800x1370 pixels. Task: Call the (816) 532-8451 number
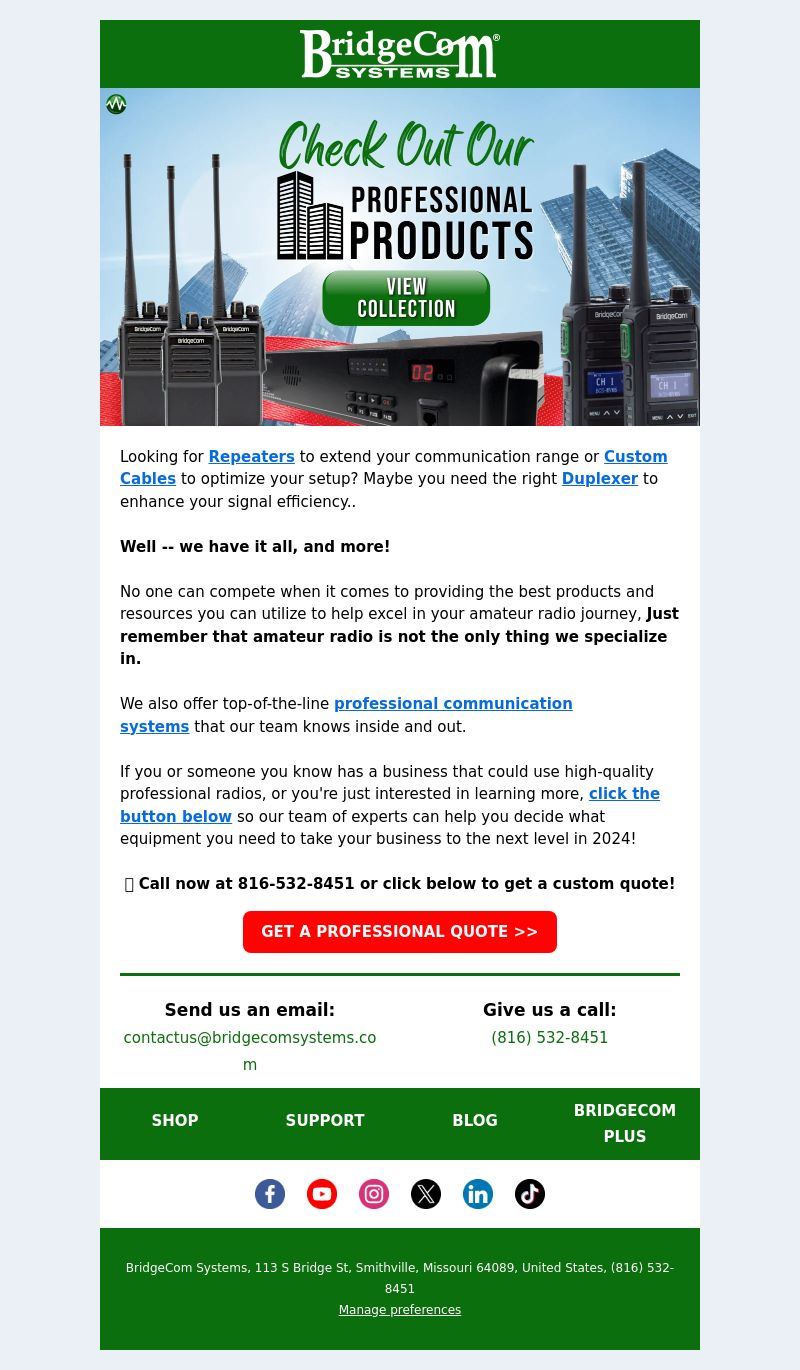[x=549, y=1038]
